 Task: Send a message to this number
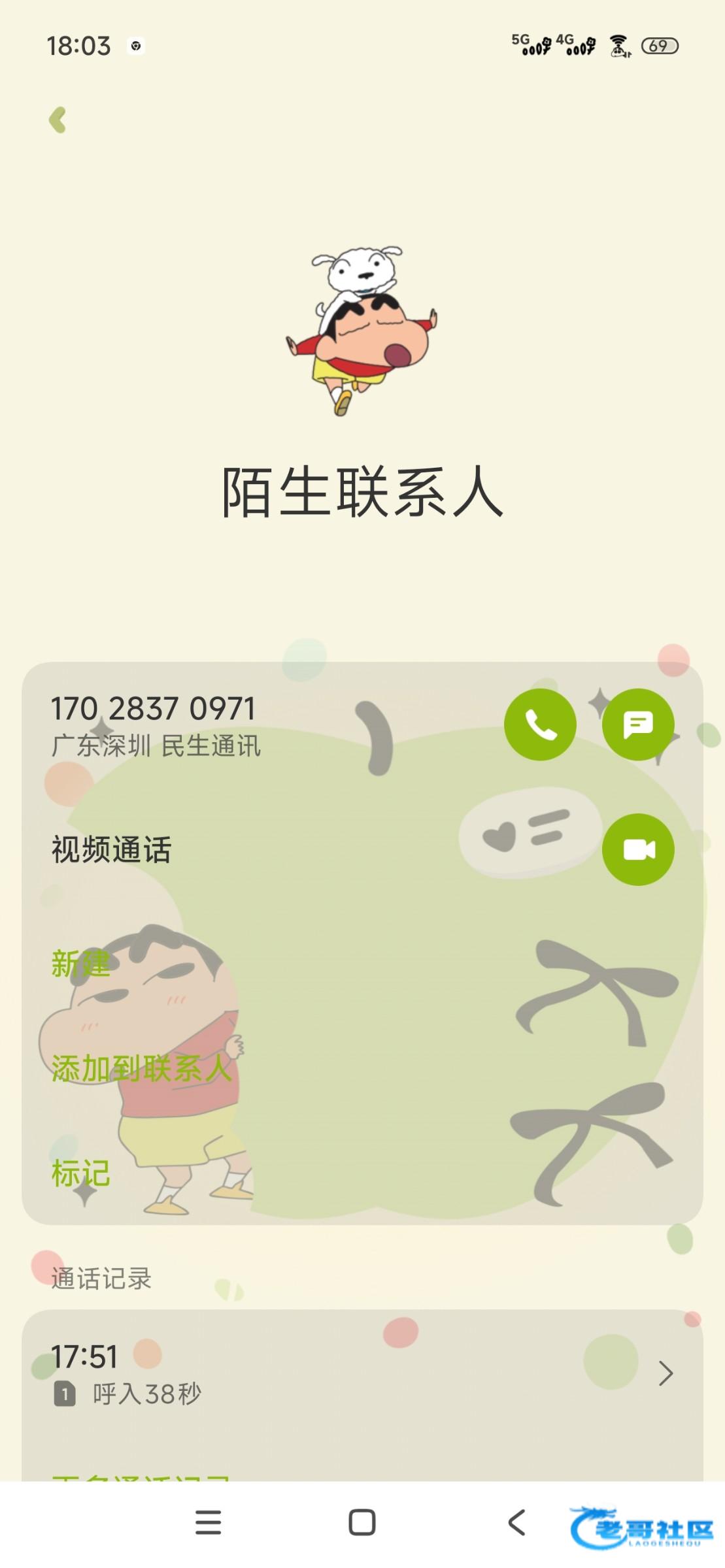point(637,725)
